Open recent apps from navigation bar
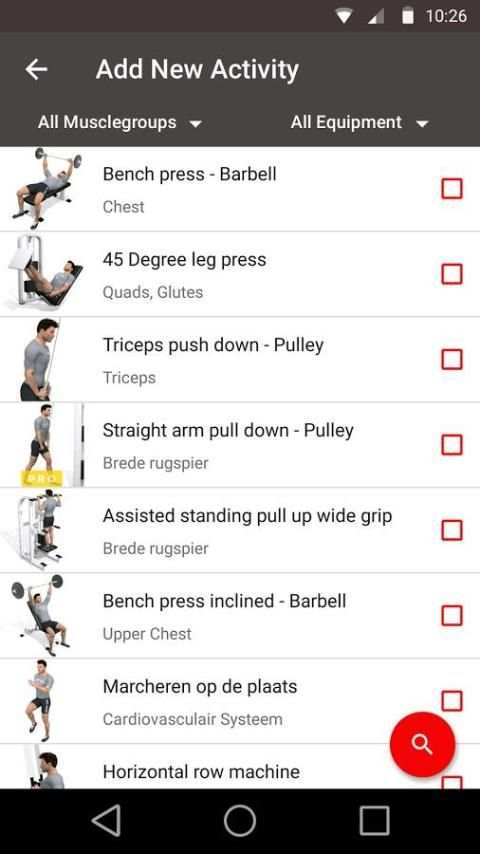 [374, 821]
